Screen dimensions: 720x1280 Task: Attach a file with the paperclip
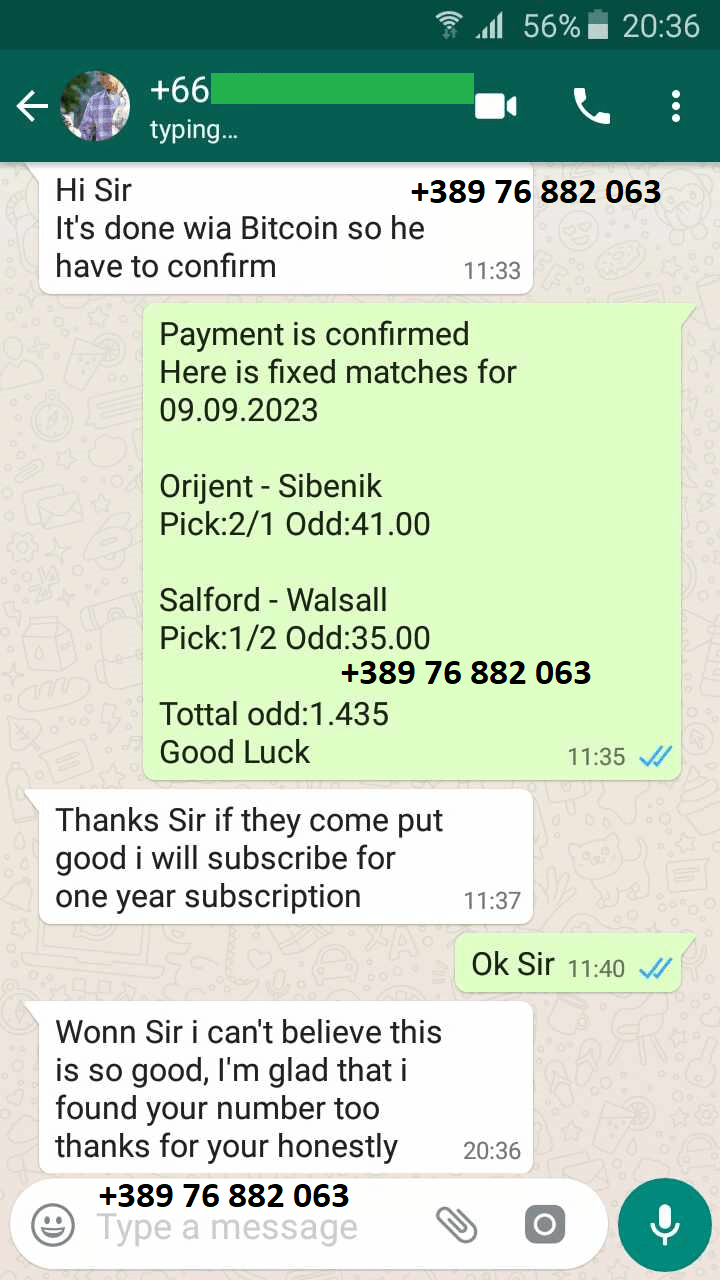click(x=456, y=1225)
